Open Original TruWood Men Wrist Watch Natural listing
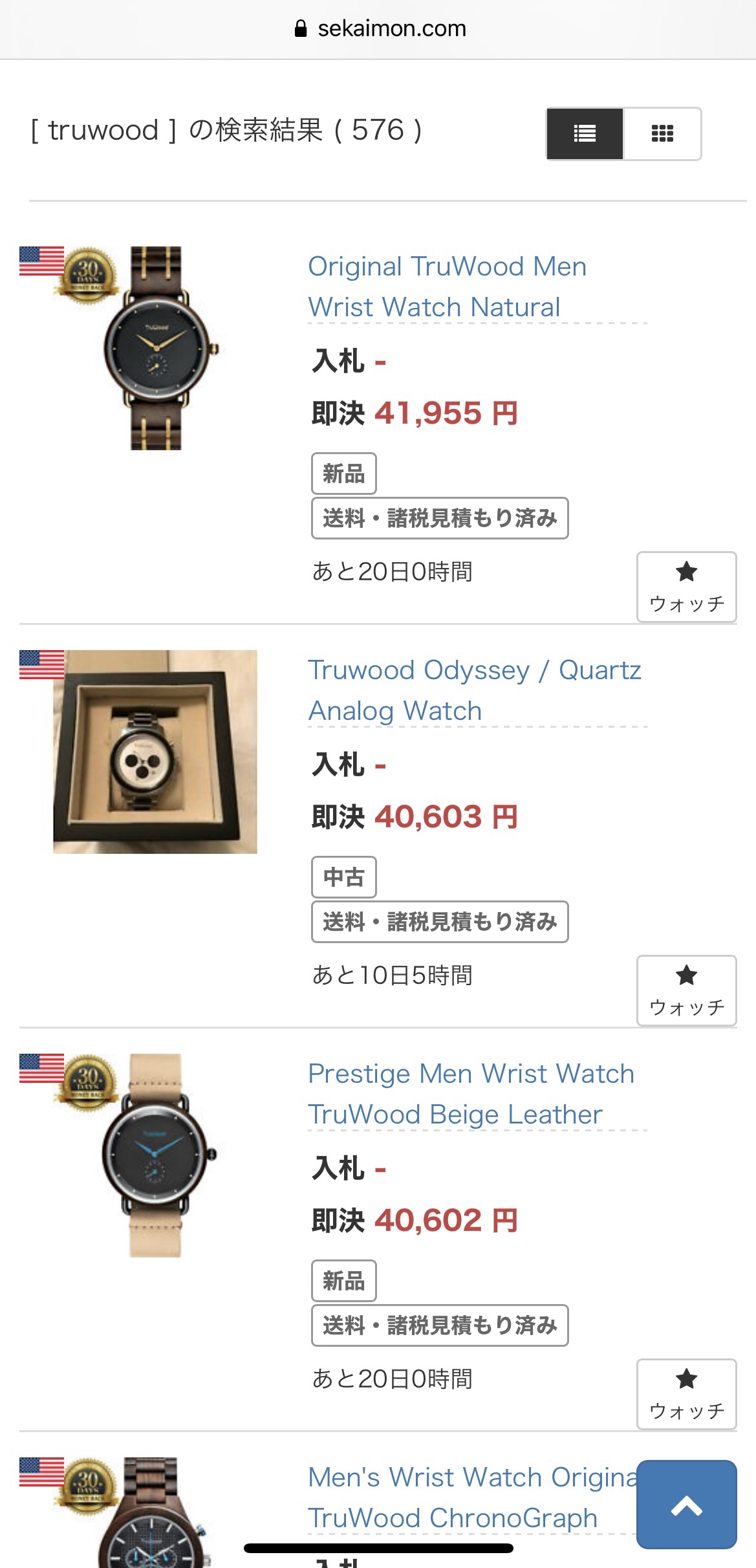The image size is (756, 1568). coord(447,287)
